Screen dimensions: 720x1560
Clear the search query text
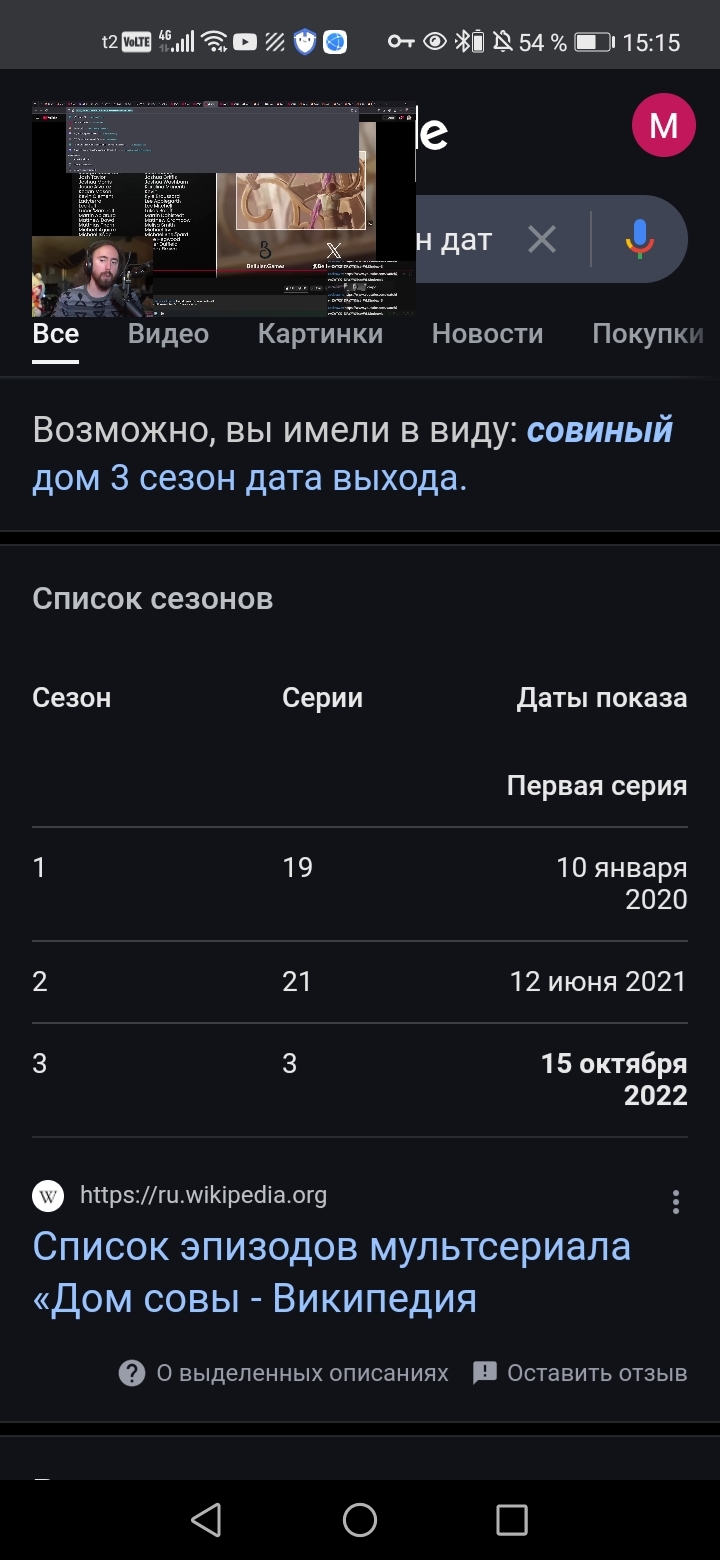[x=541, y=240]
